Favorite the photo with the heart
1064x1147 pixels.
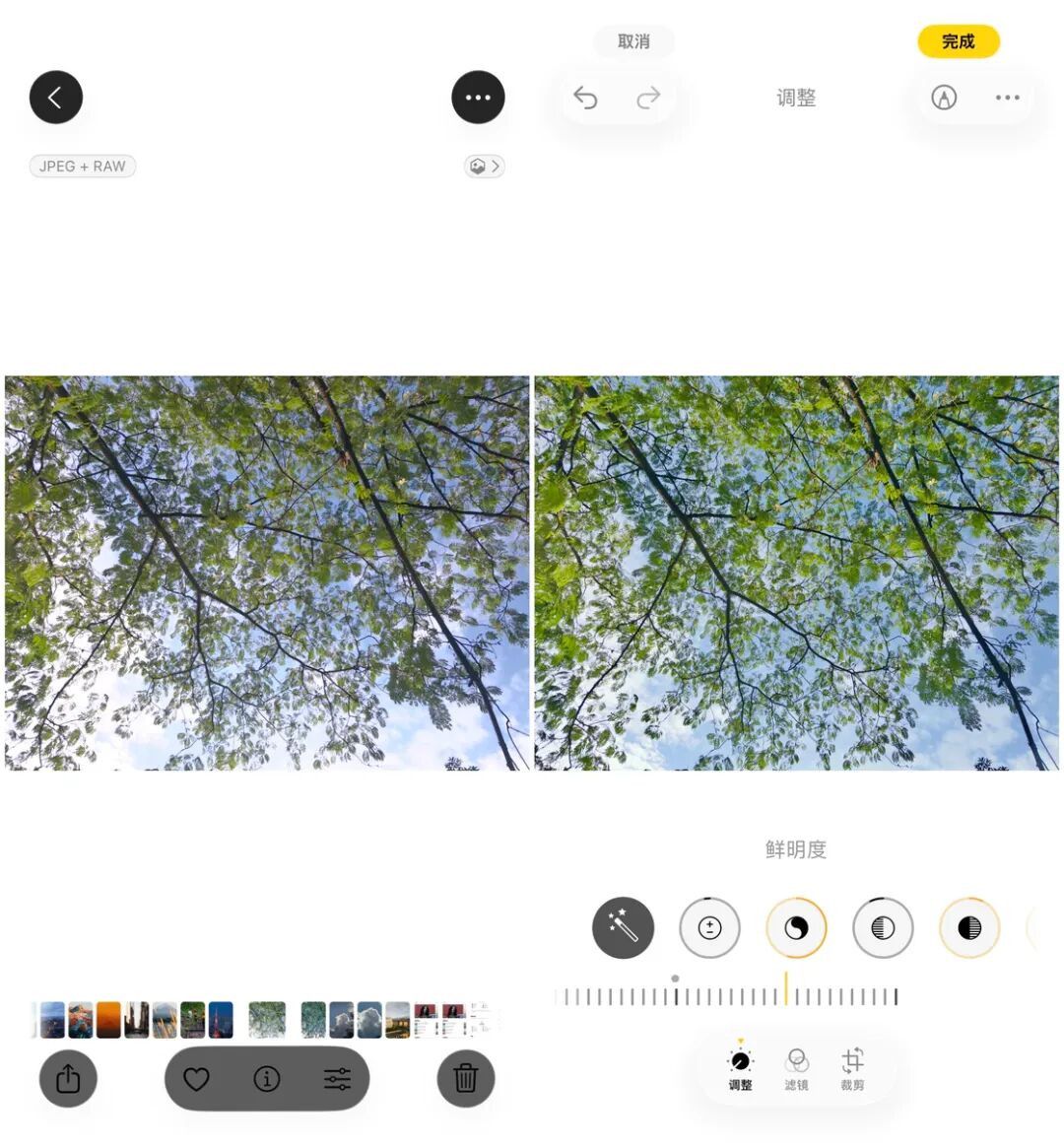click(x=197, y=1079)
